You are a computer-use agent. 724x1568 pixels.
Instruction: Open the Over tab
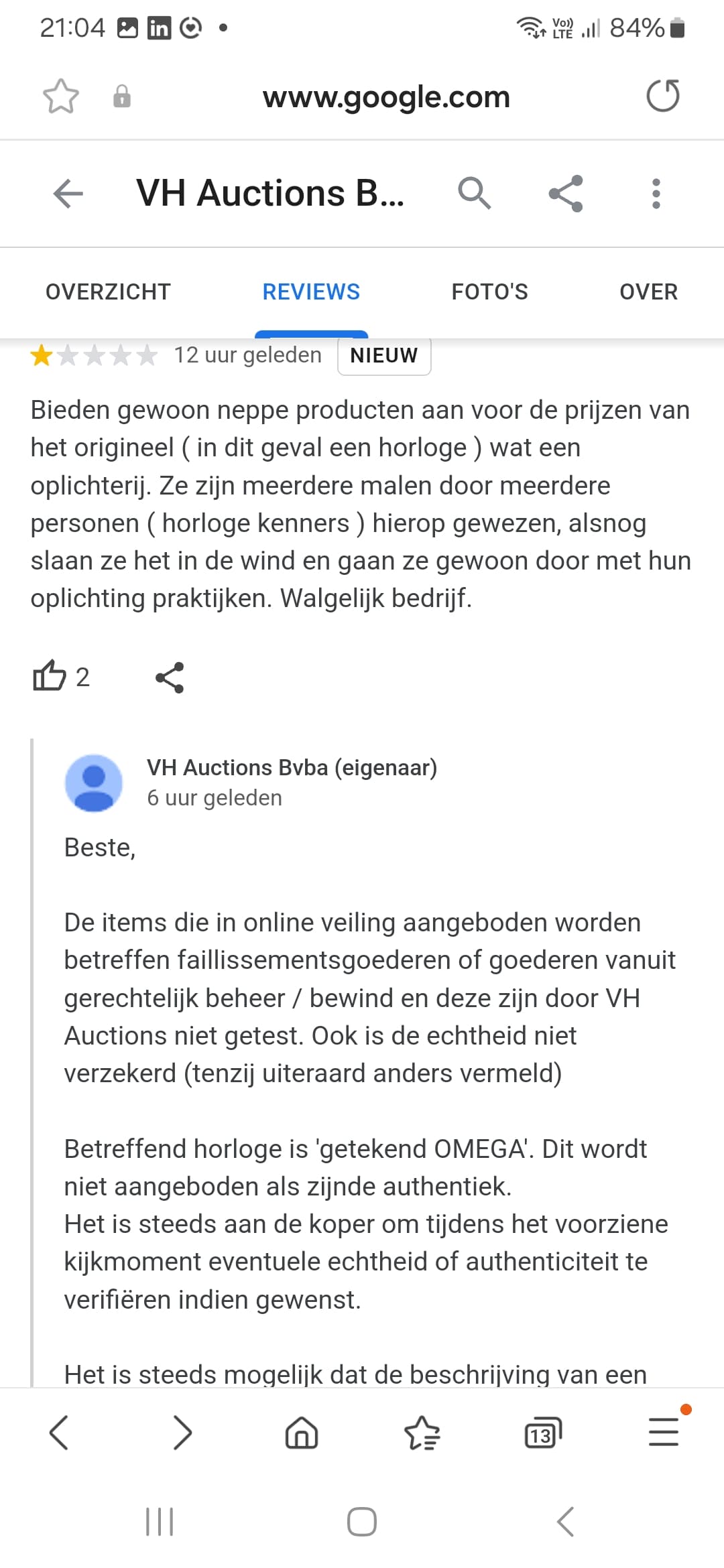coord(649,292)
